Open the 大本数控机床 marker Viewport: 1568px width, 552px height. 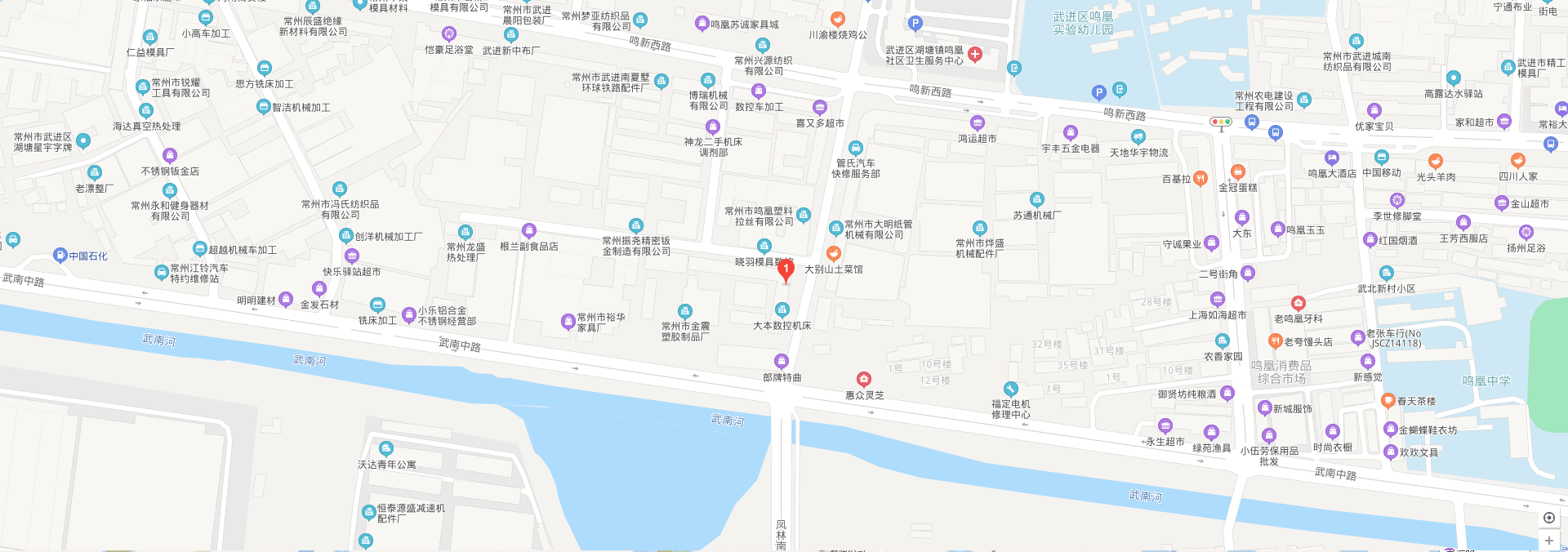point(782,310)
